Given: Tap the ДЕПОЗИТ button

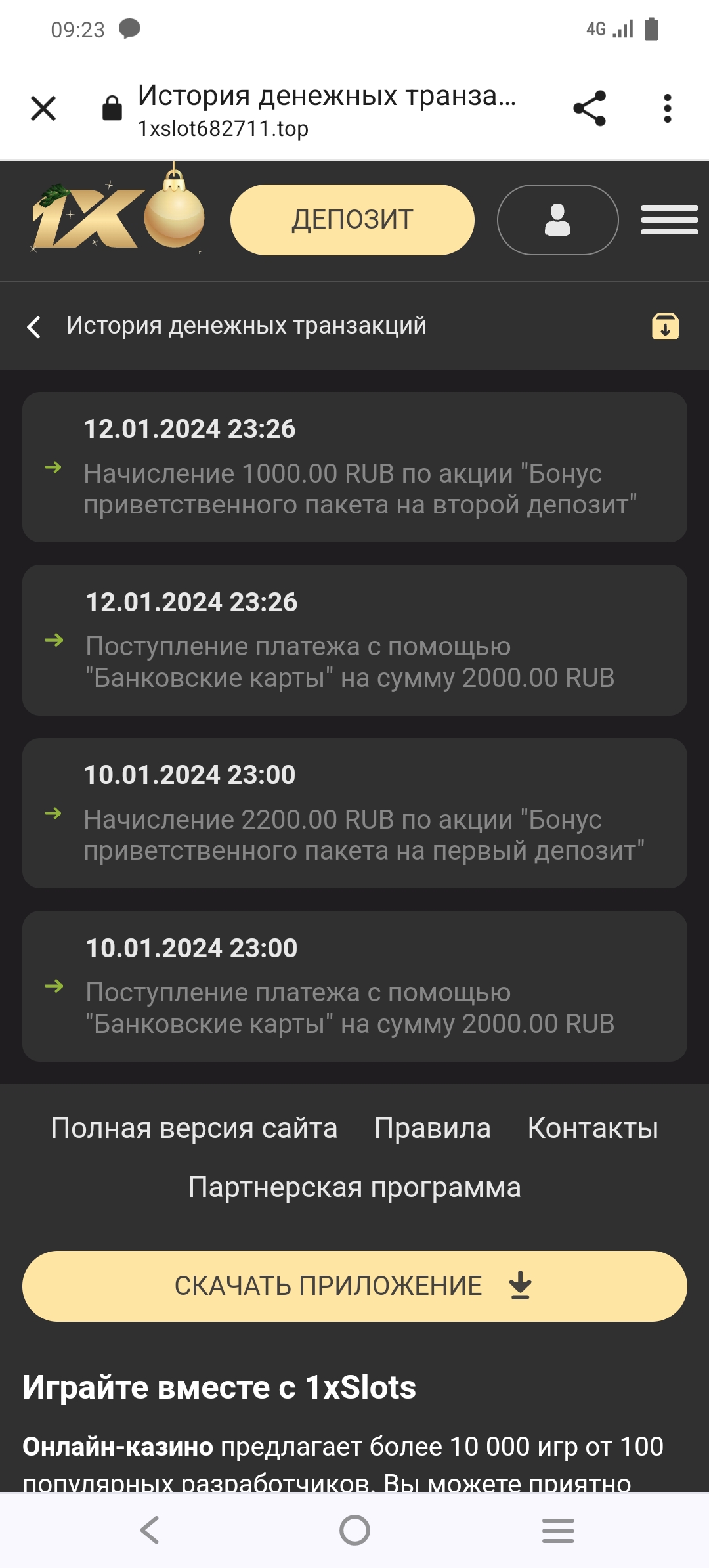Looking at the screenshot, I should click(x=353, y=220).
